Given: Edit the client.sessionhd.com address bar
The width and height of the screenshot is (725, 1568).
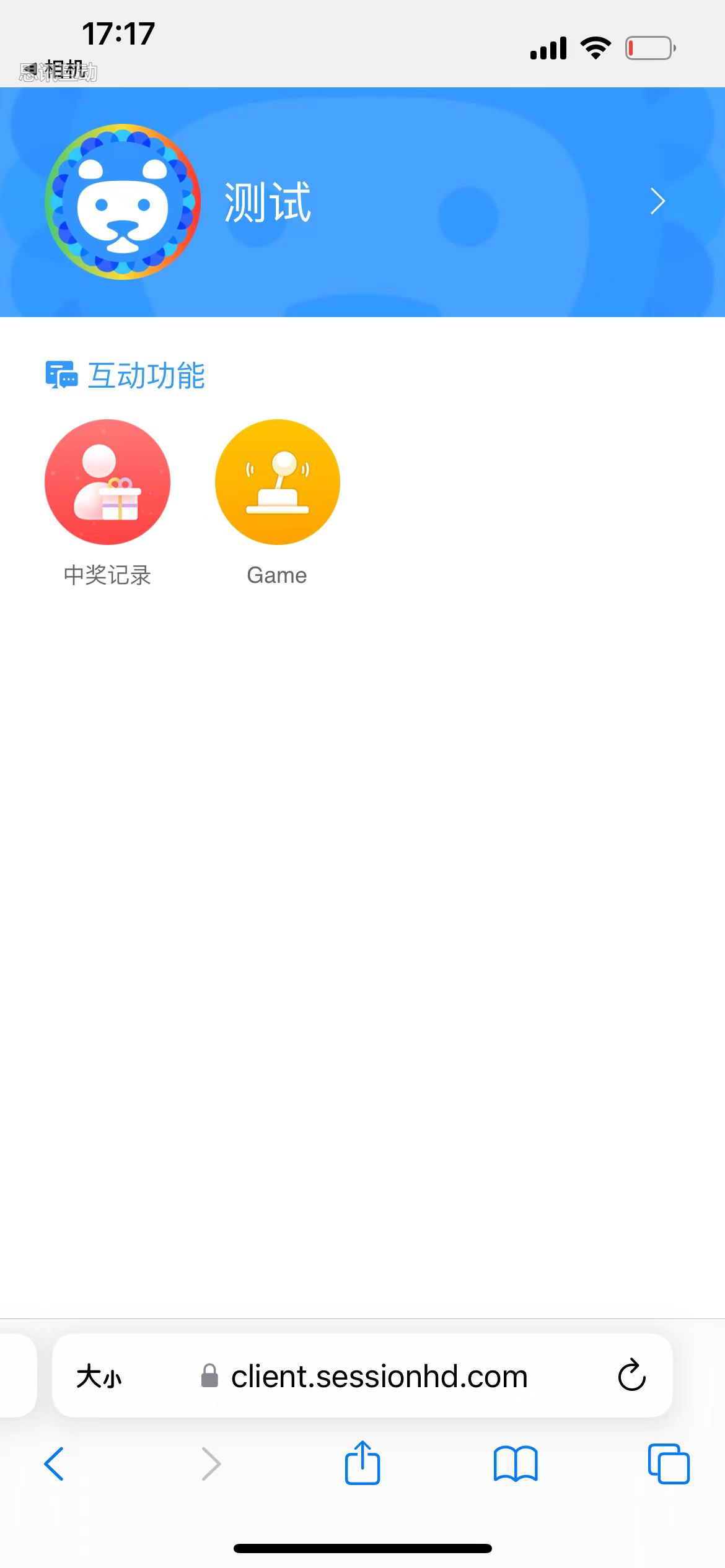Looking at the screenshot, I should point(379,1377).
